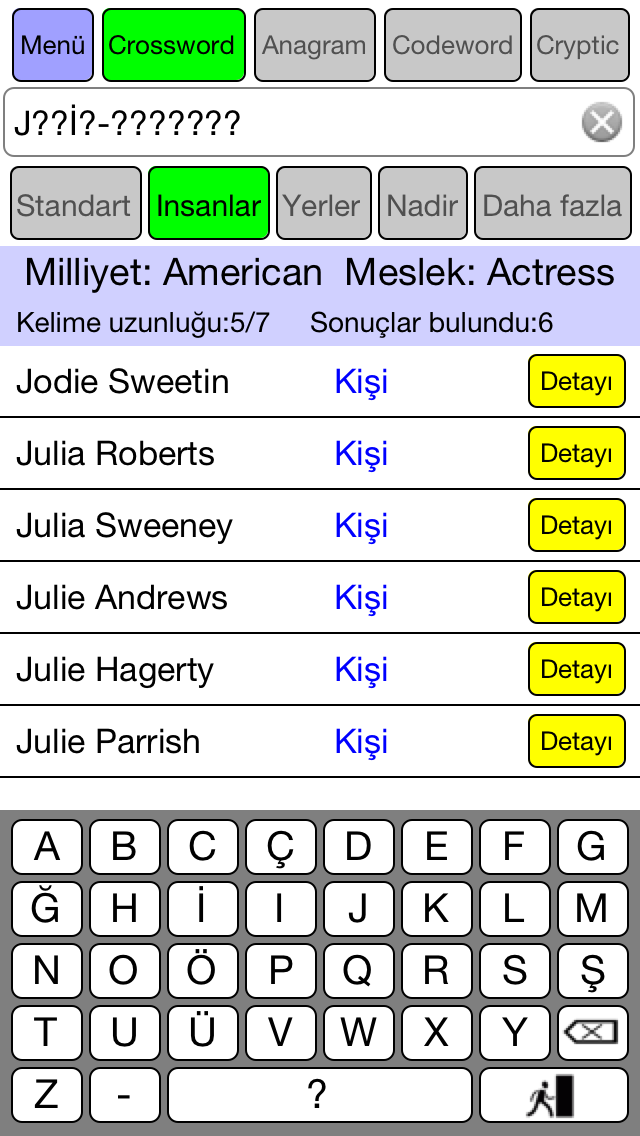The height and width of the screenshot is (1136, 640).
Task: Show details for Julia Roberts
Action: pyautogui.click(x=576, y=454)
